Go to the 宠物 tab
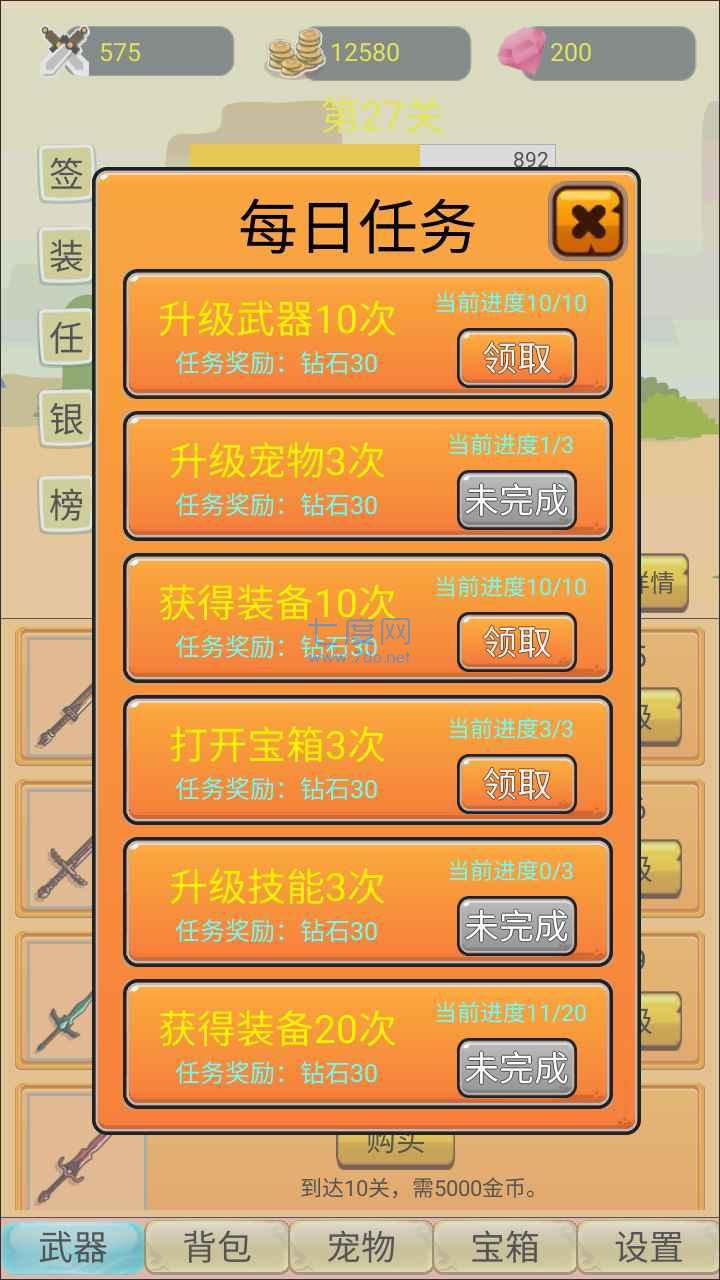The image size is (720, 1280). click(361, 1247)
